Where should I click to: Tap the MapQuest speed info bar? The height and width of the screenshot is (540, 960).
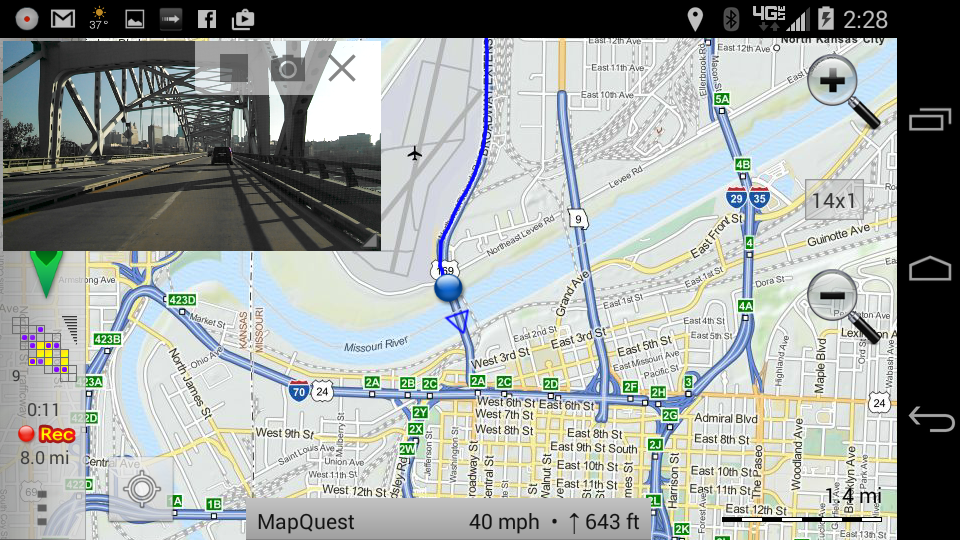[x=450, y=522]
